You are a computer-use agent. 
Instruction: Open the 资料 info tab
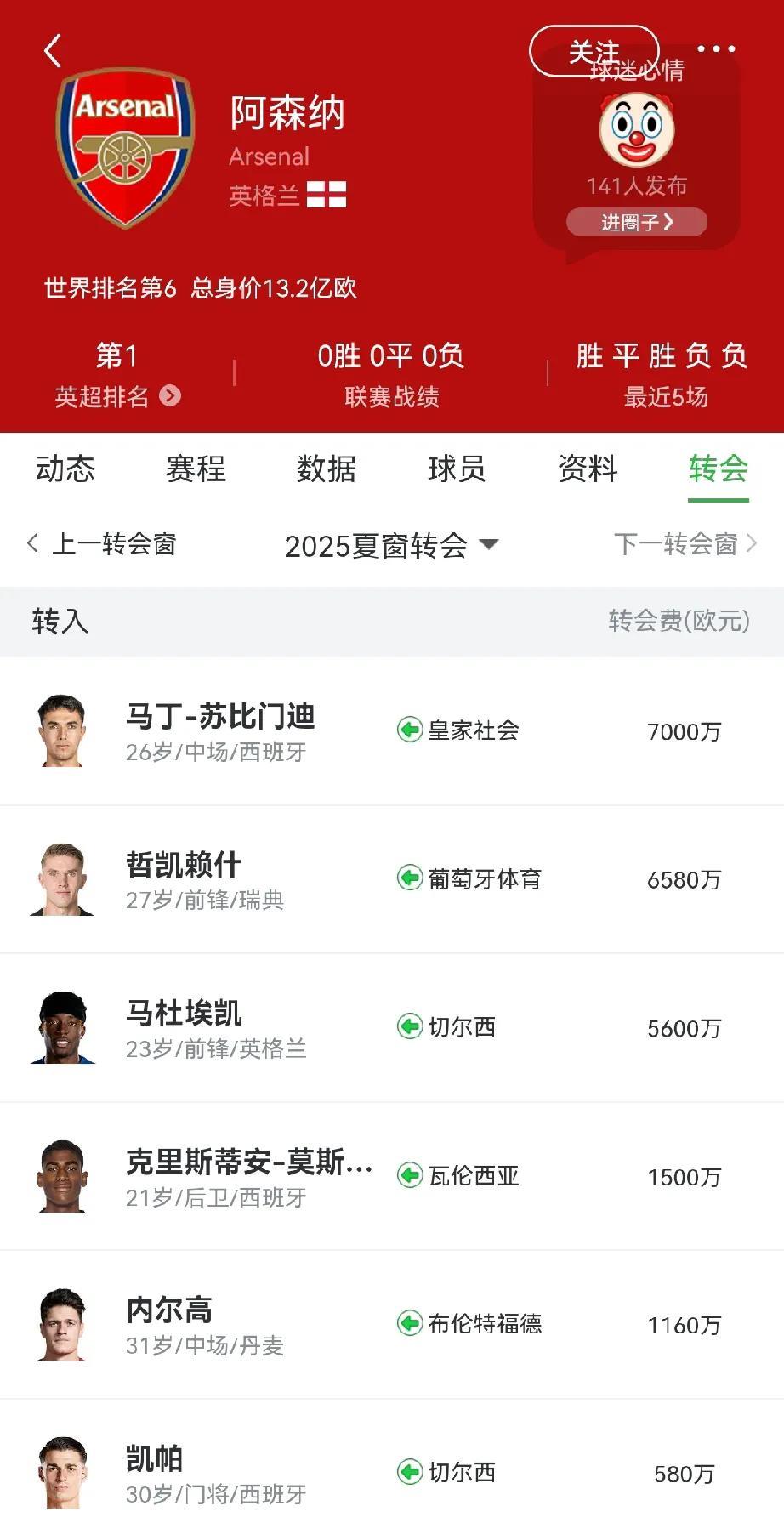pos(588,469)
